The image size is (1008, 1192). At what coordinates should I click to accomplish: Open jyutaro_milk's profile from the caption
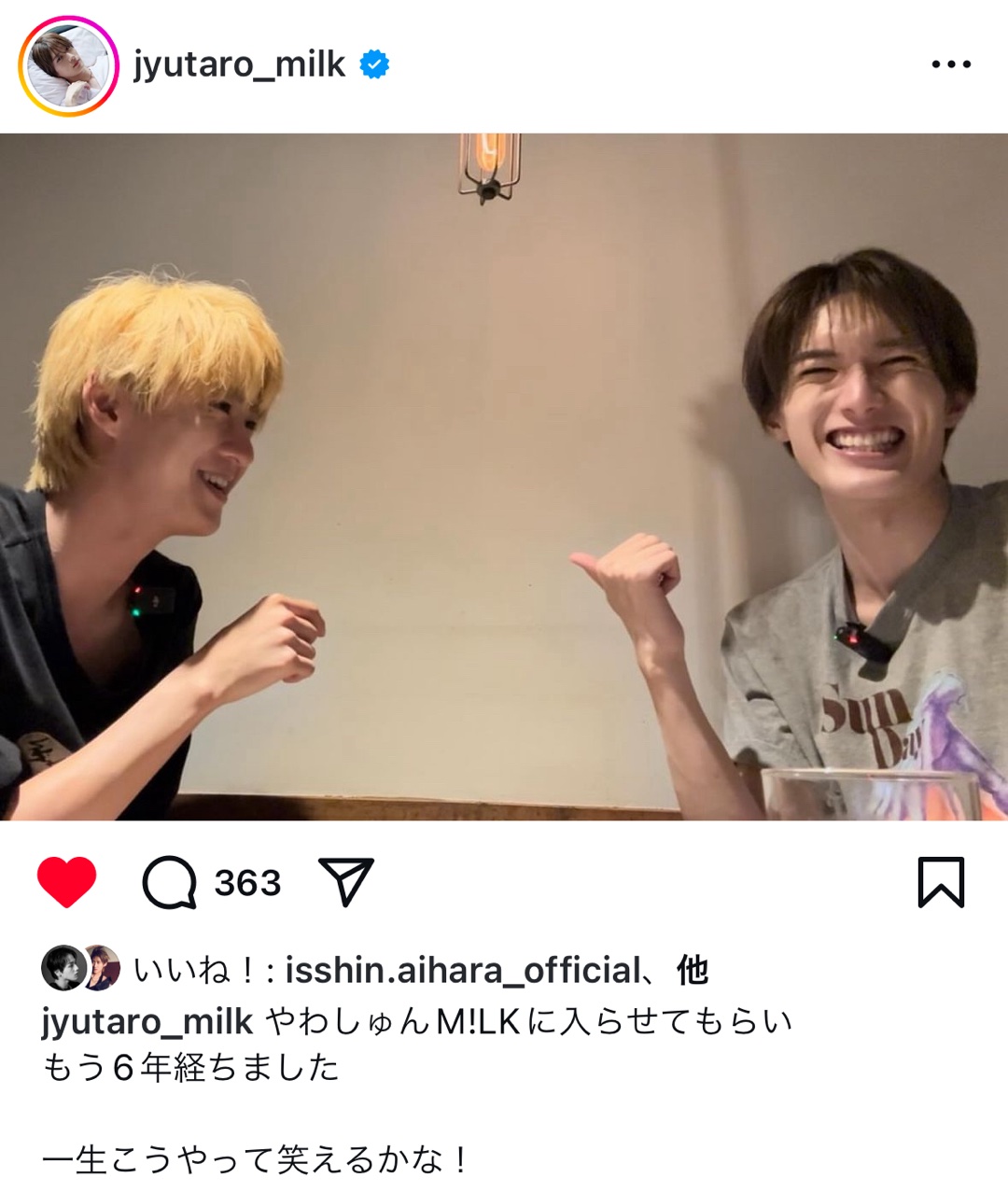pos(147,1021)
